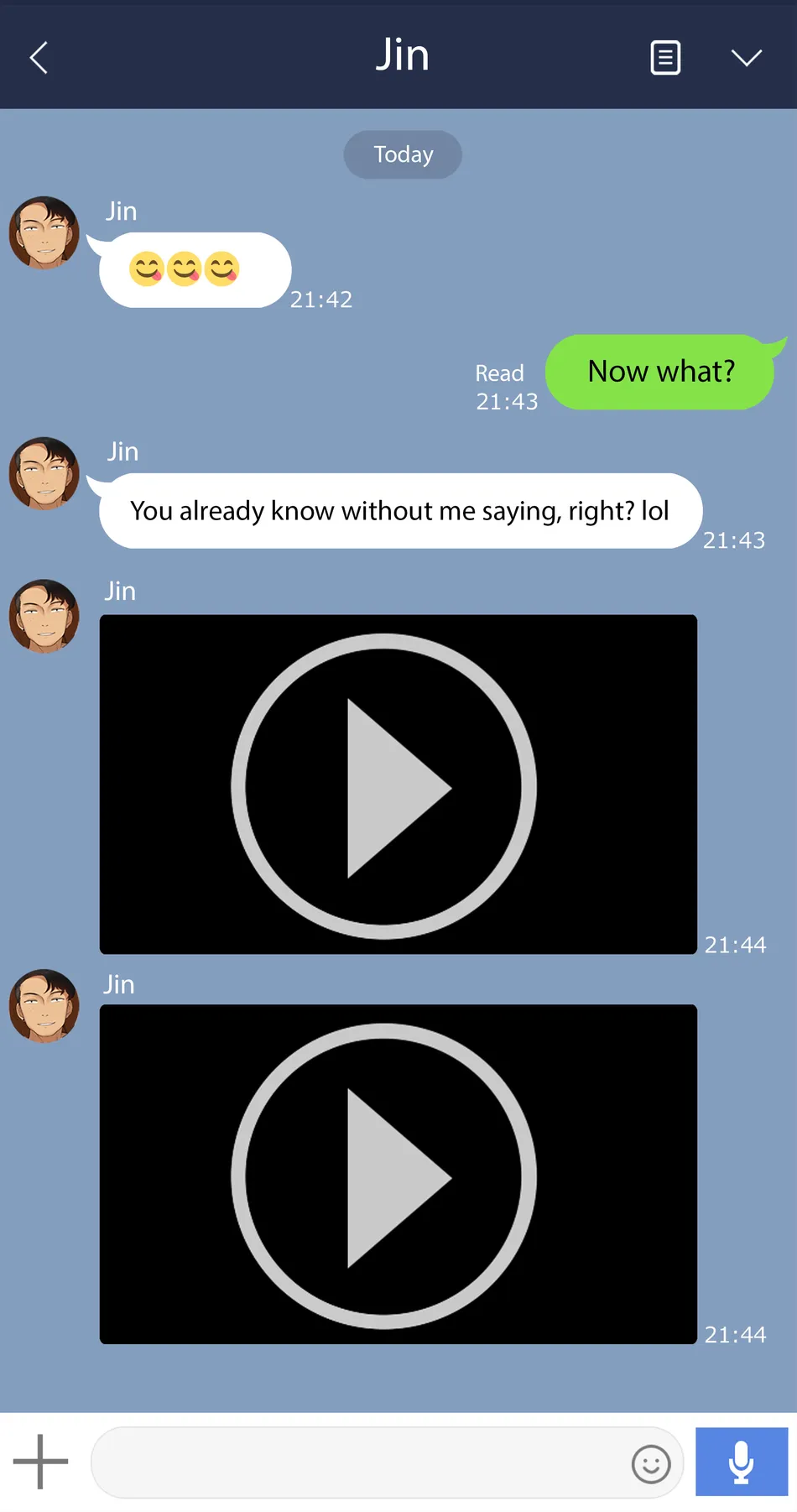
Task: Play the first video sent at 21:44
Action: [384, 786]
